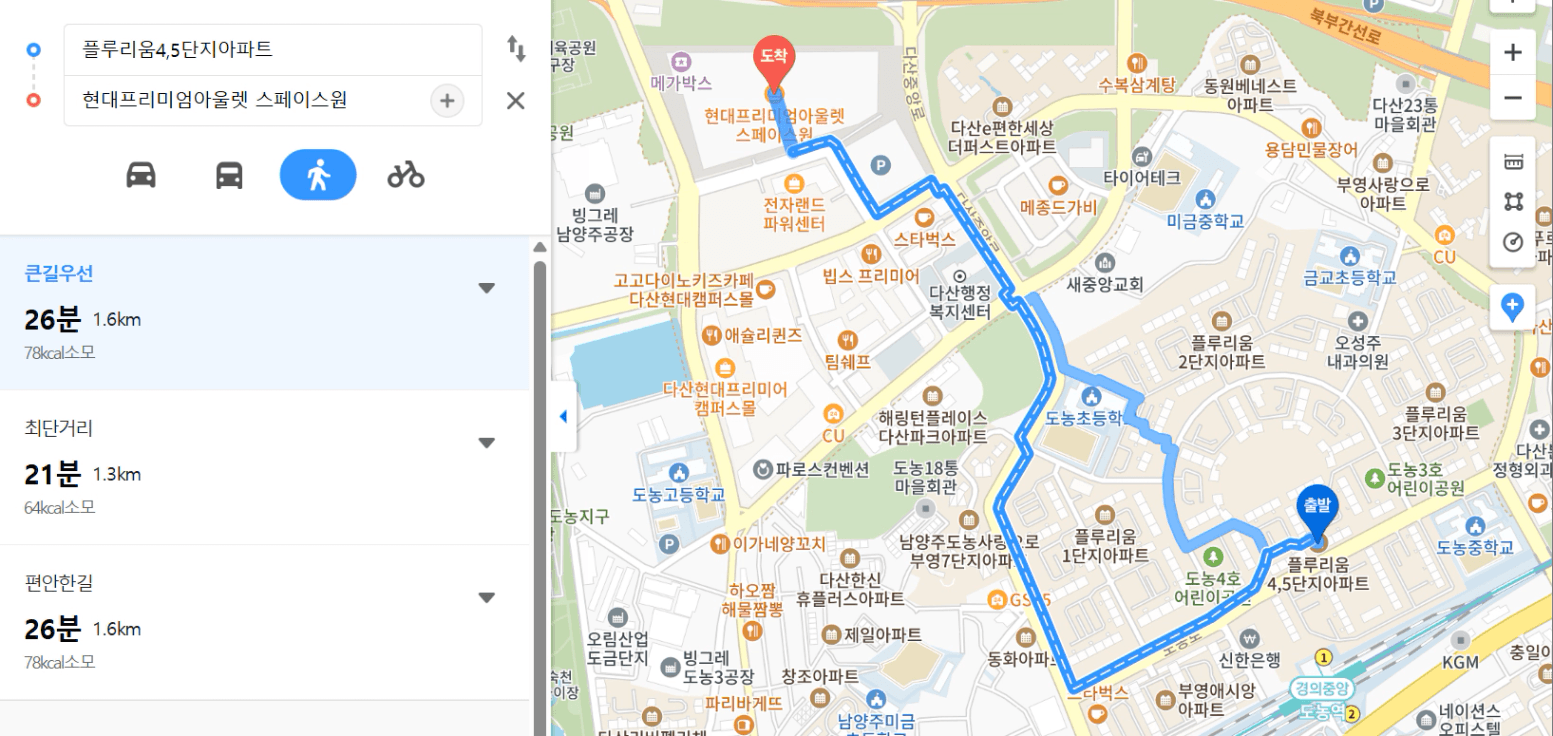
Task: Expand 최단거리 route details arrow
Action: [487, 443]
